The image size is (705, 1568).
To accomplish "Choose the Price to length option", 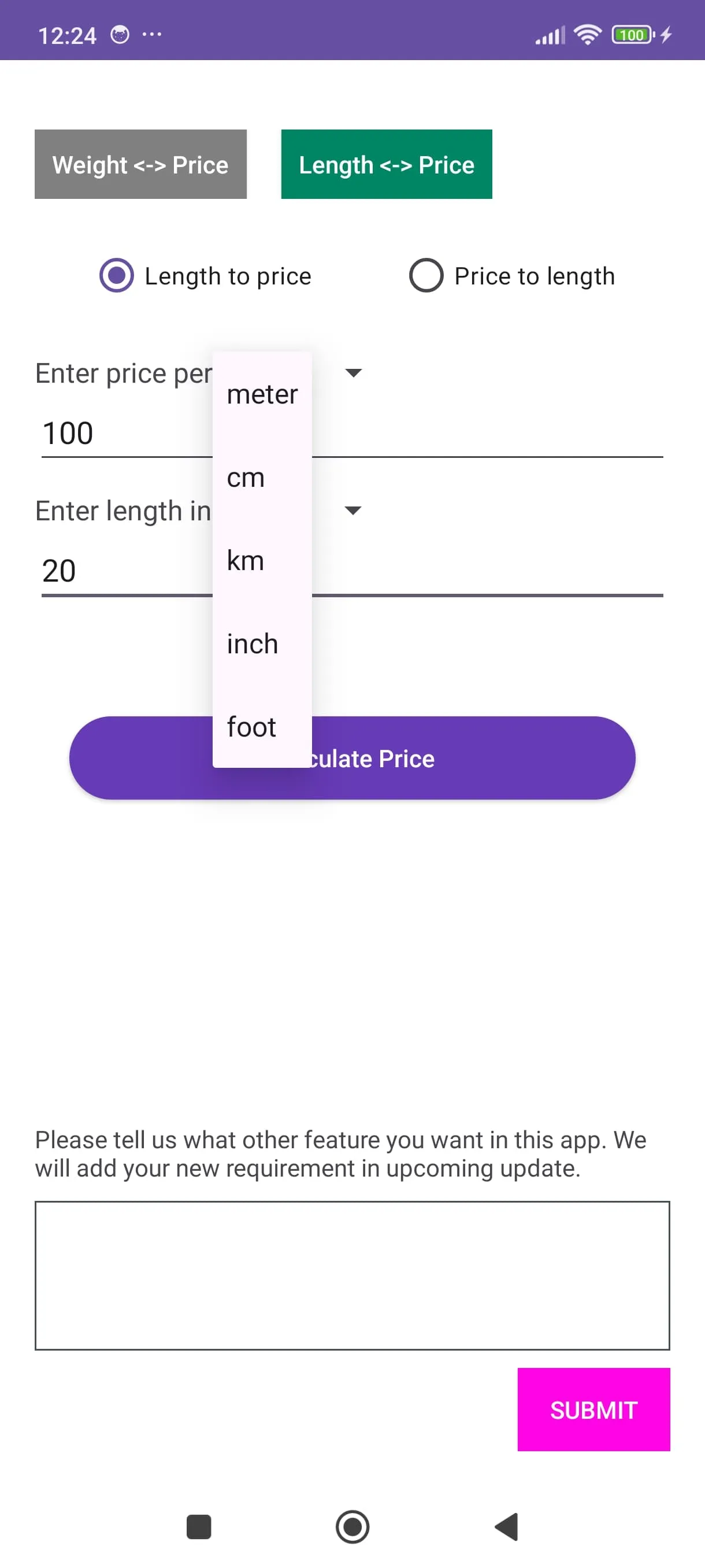I will (x=512, y=276).
